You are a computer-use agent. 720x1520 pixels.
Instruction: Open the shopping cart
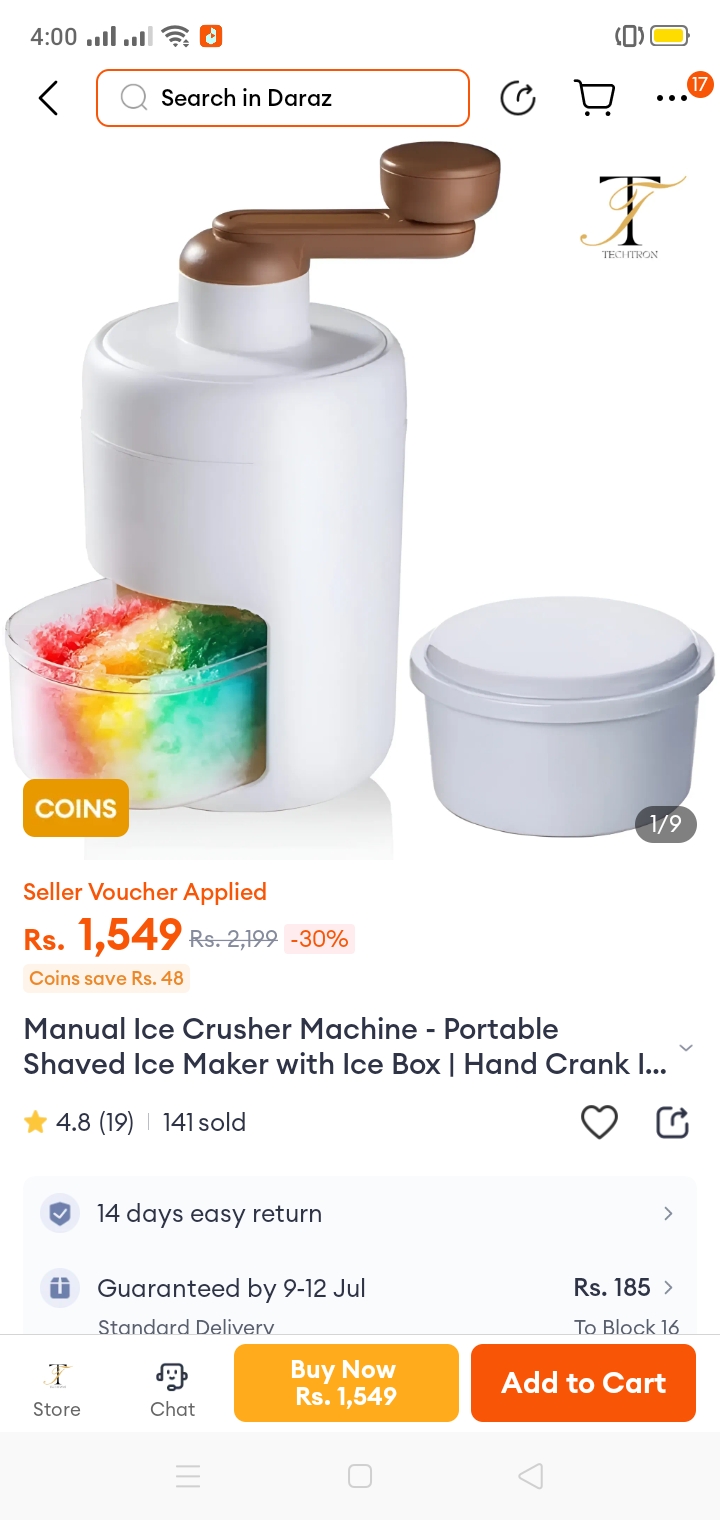pyautogui.click(x=594, y=98)
